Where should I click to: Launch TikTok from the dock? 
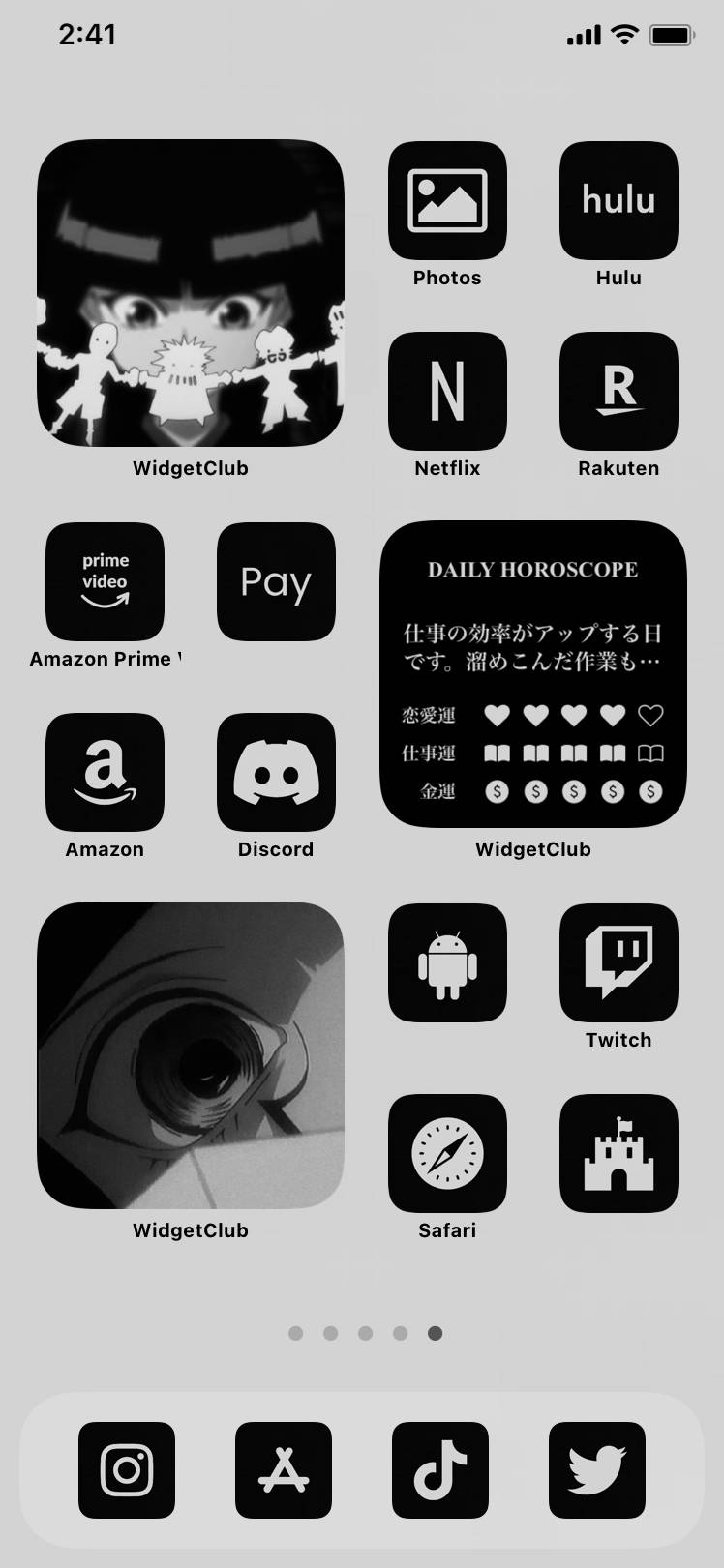pos(440,1469)
